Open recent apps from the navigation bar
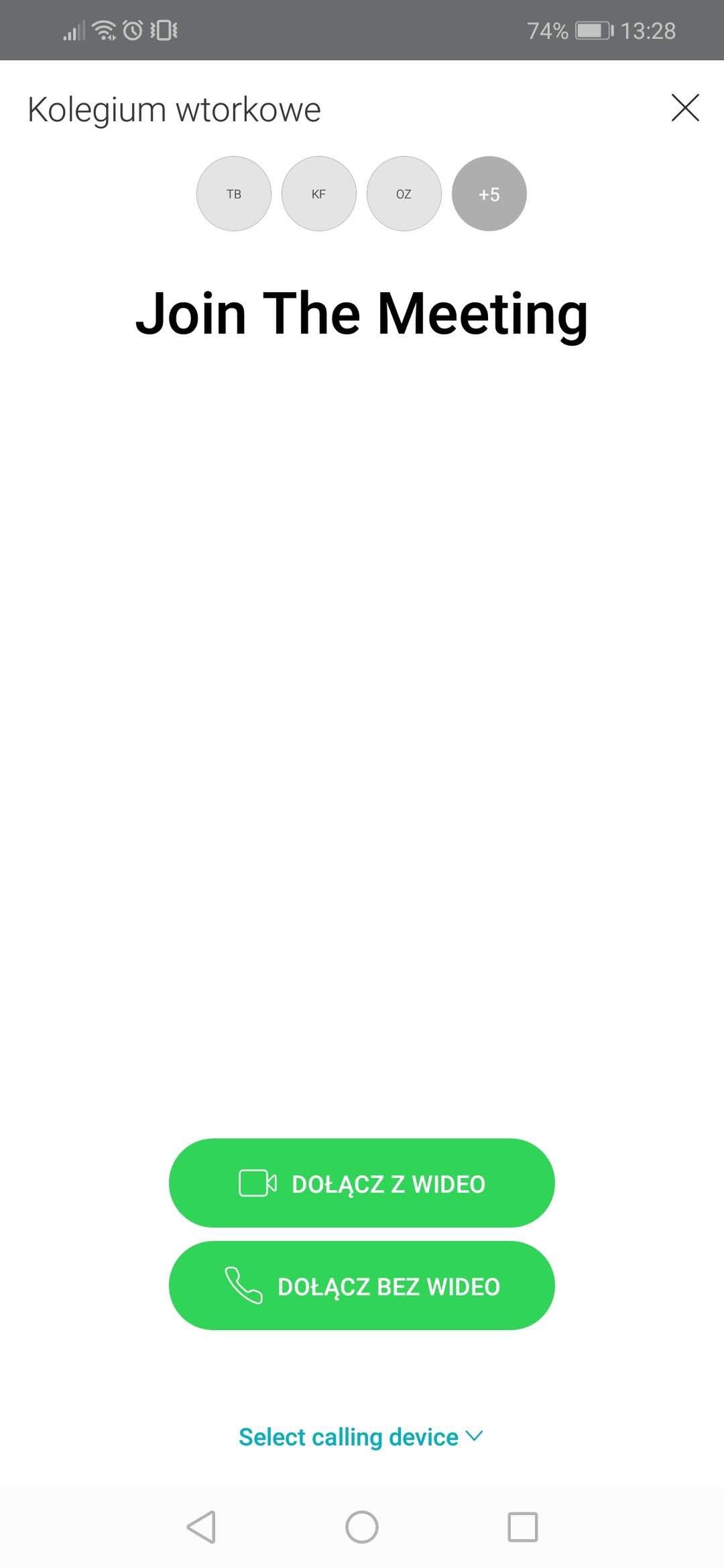Screen dimensions: 724x1568 [523, 1527]
